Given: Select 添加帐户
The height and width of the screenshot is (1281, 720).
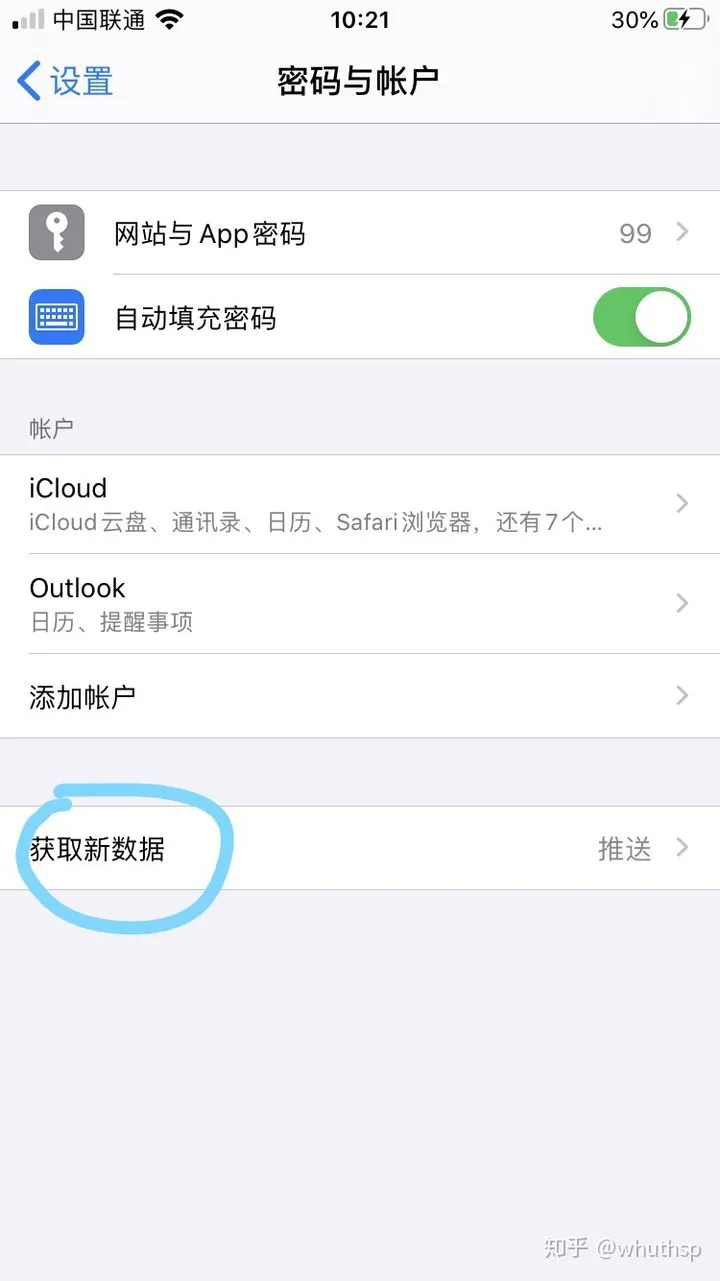Looking at the screenshot, I should pos(360,696).
